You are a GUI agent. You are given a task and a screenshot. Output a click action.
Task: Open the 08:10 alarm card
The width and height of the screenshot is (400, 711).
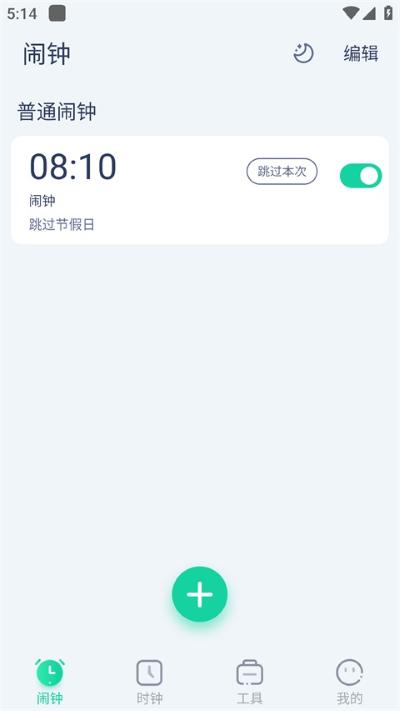(200, 190)
